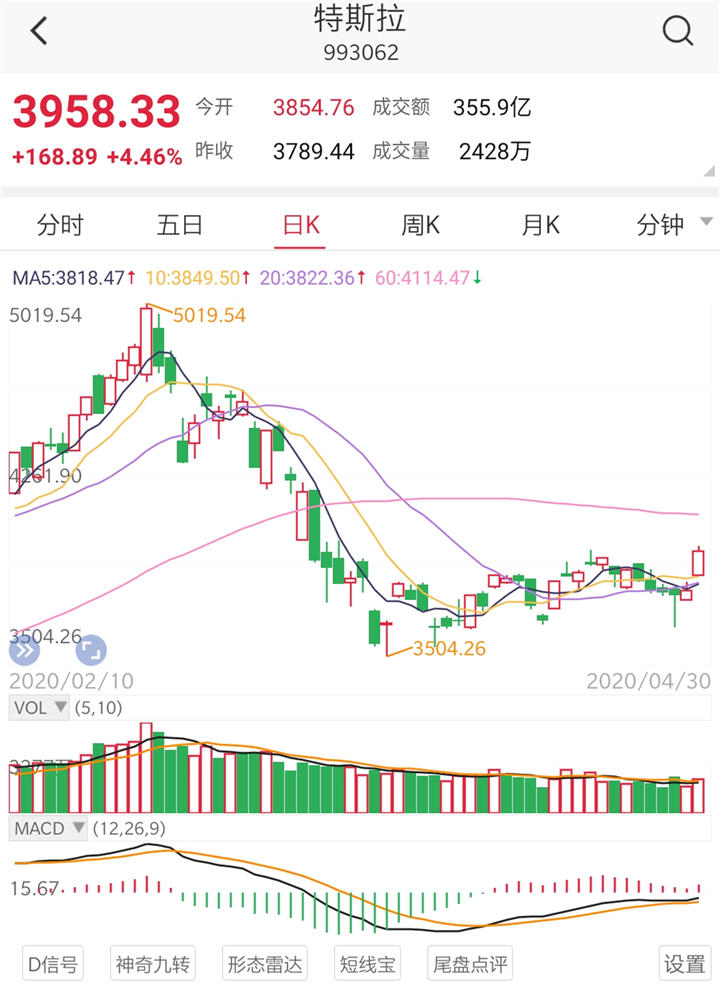
Task: Open the VOL indicator dropdown
Action: (x=39, y=708)
